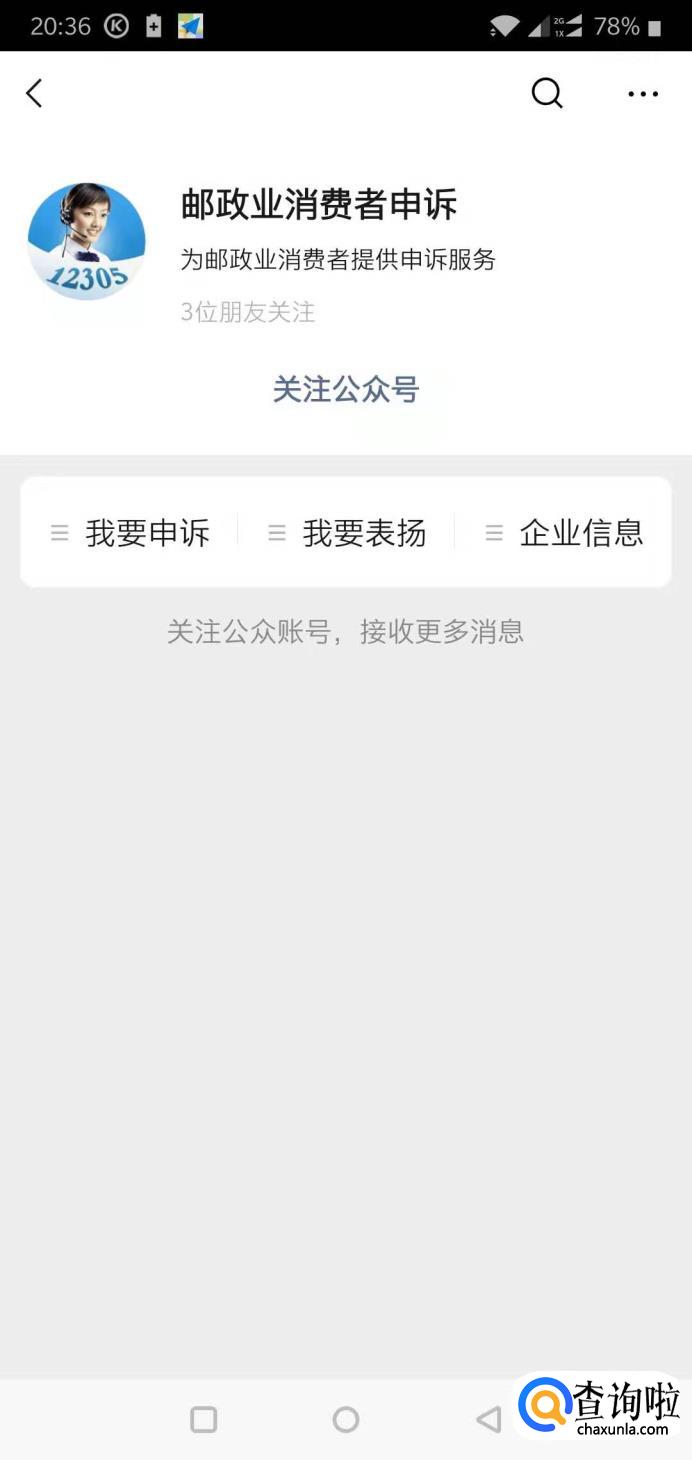This screenshot has width=692, height=1460.
Task: Open the three-dot overflow menu
Action: [x=643, y=94]
